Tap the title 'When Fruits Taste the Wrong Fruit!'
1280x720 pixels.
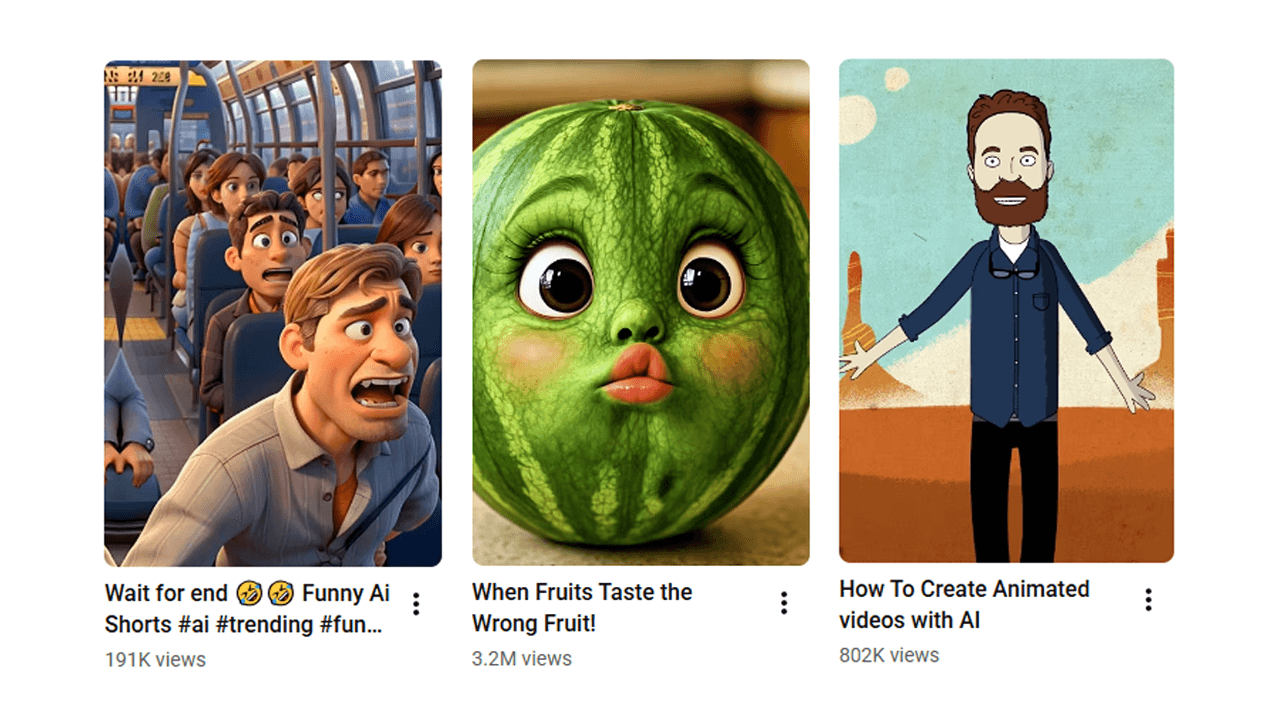(x=582, y=607)
